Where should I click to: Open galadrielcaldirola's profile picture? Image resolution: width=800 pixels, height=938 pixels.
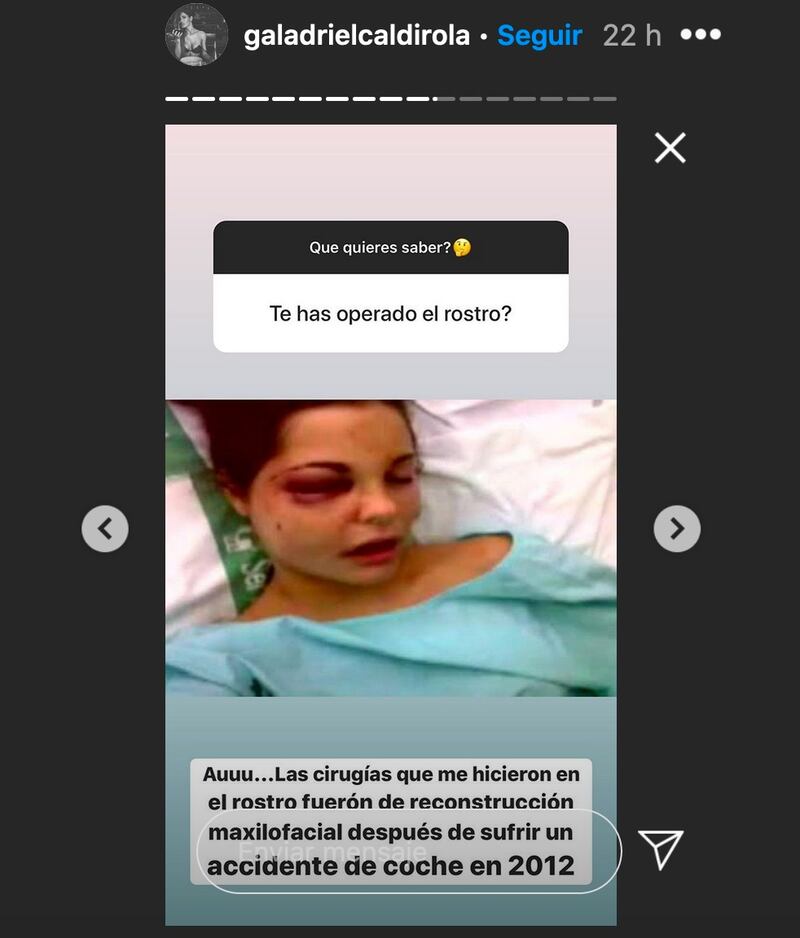click(x=197, y=35)
